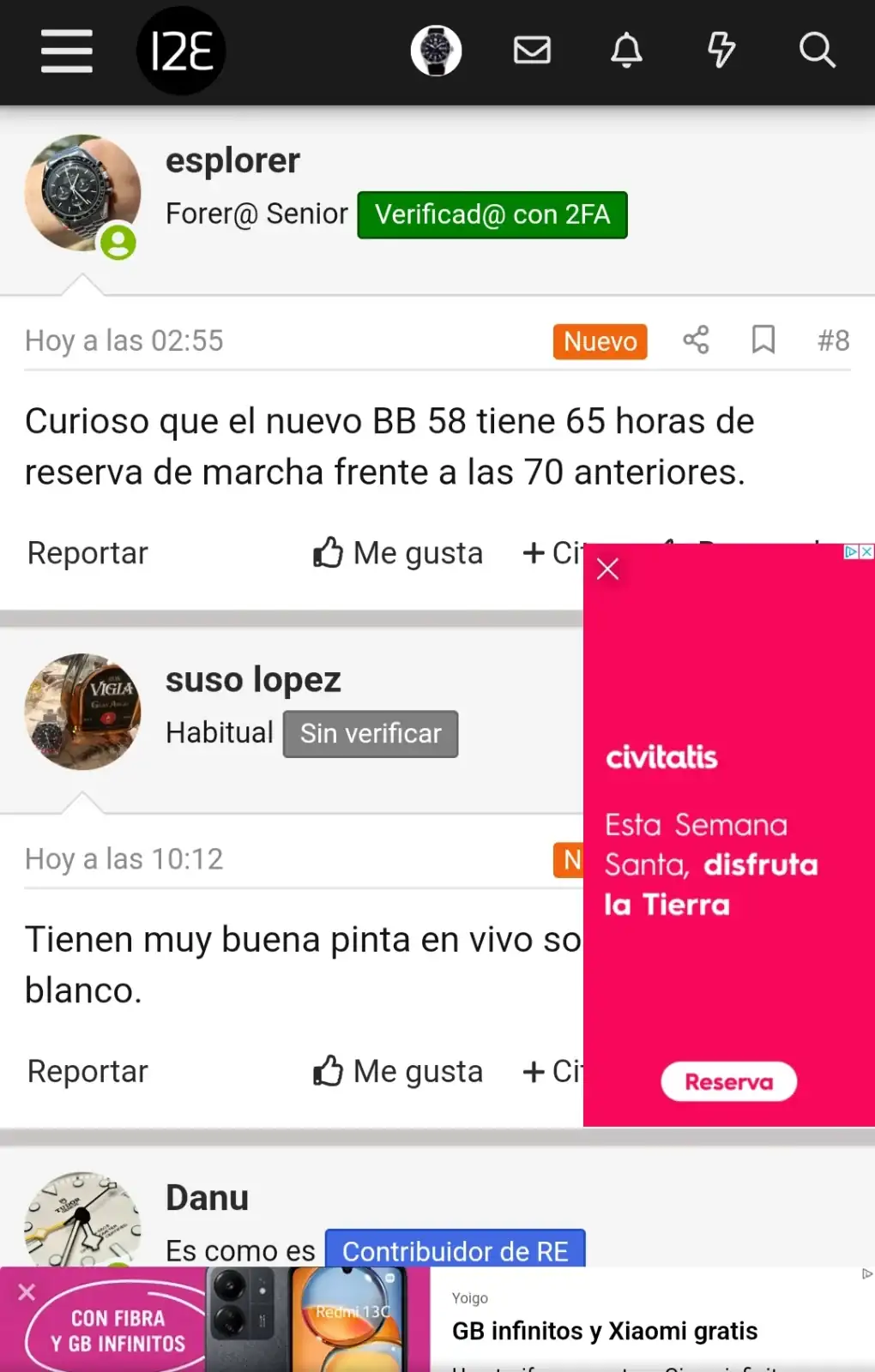Like esplorer's post about BB 58
The image size is (875, 1372).
point(398,553)
